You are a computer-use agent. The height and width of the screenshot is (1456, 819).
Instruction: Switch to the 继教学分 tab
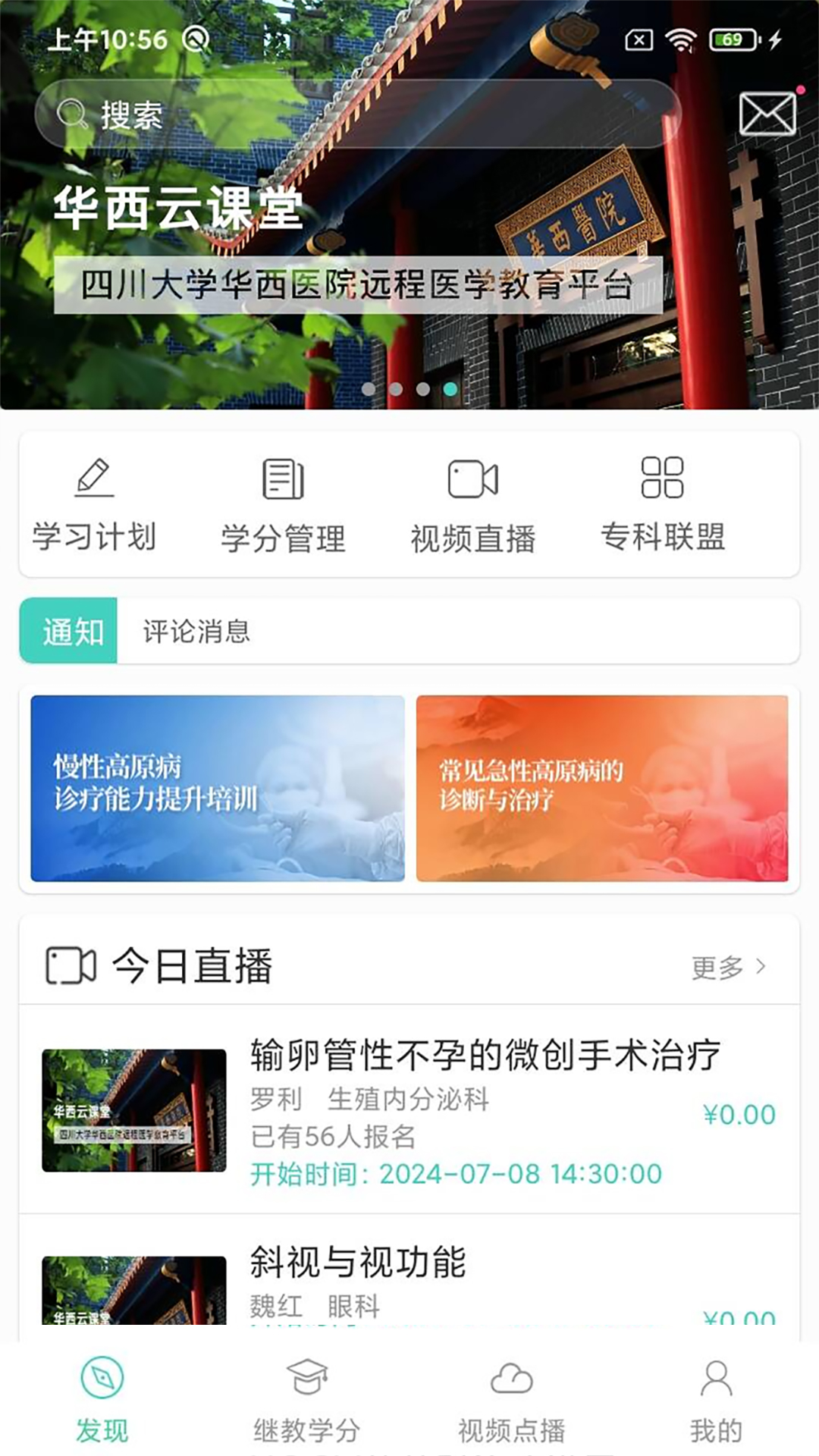tap(307, 1399)
